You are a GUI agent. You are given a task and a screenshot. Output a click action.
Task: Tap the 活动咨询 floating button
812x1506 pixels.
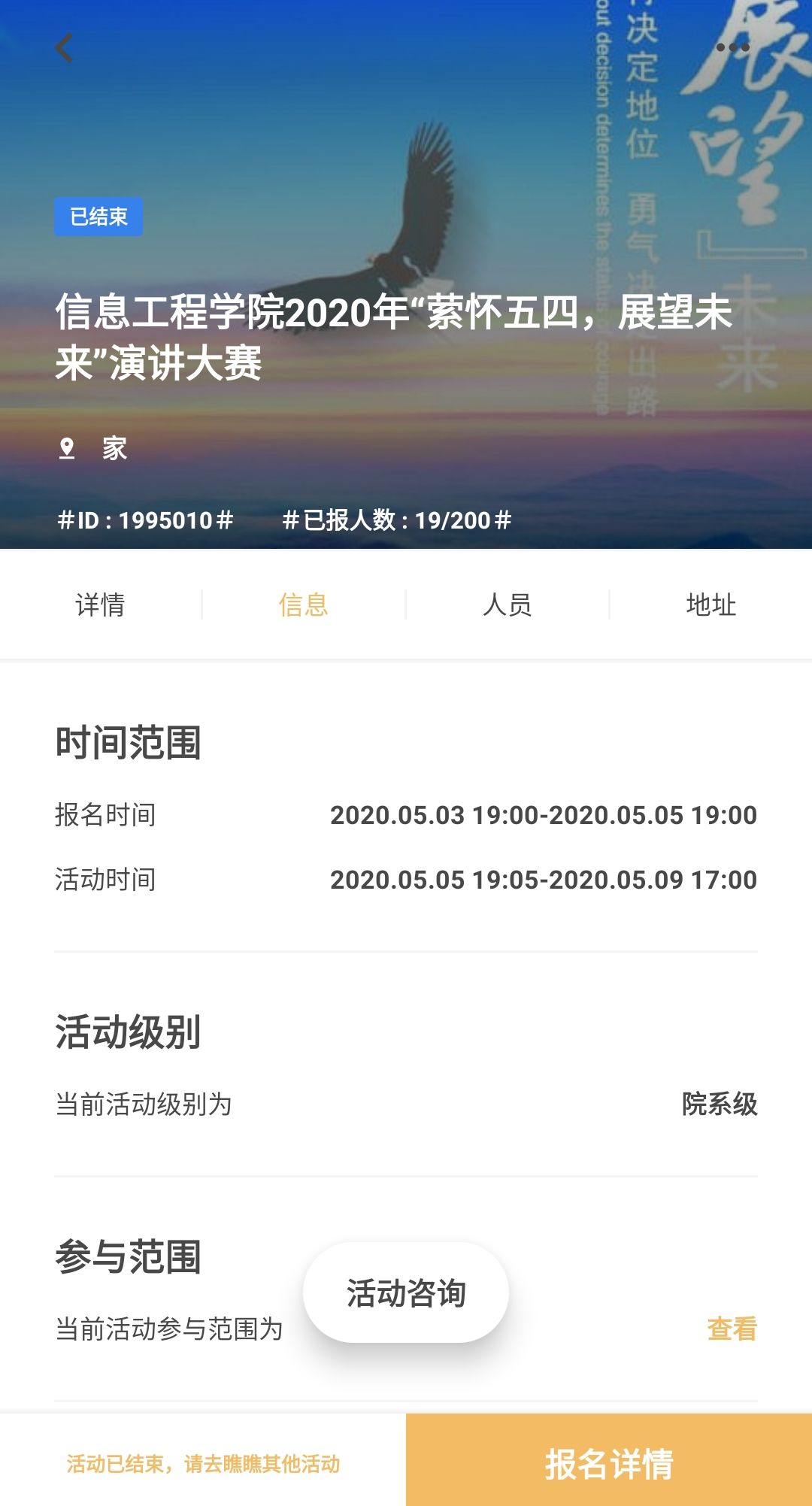point(406,1292)
